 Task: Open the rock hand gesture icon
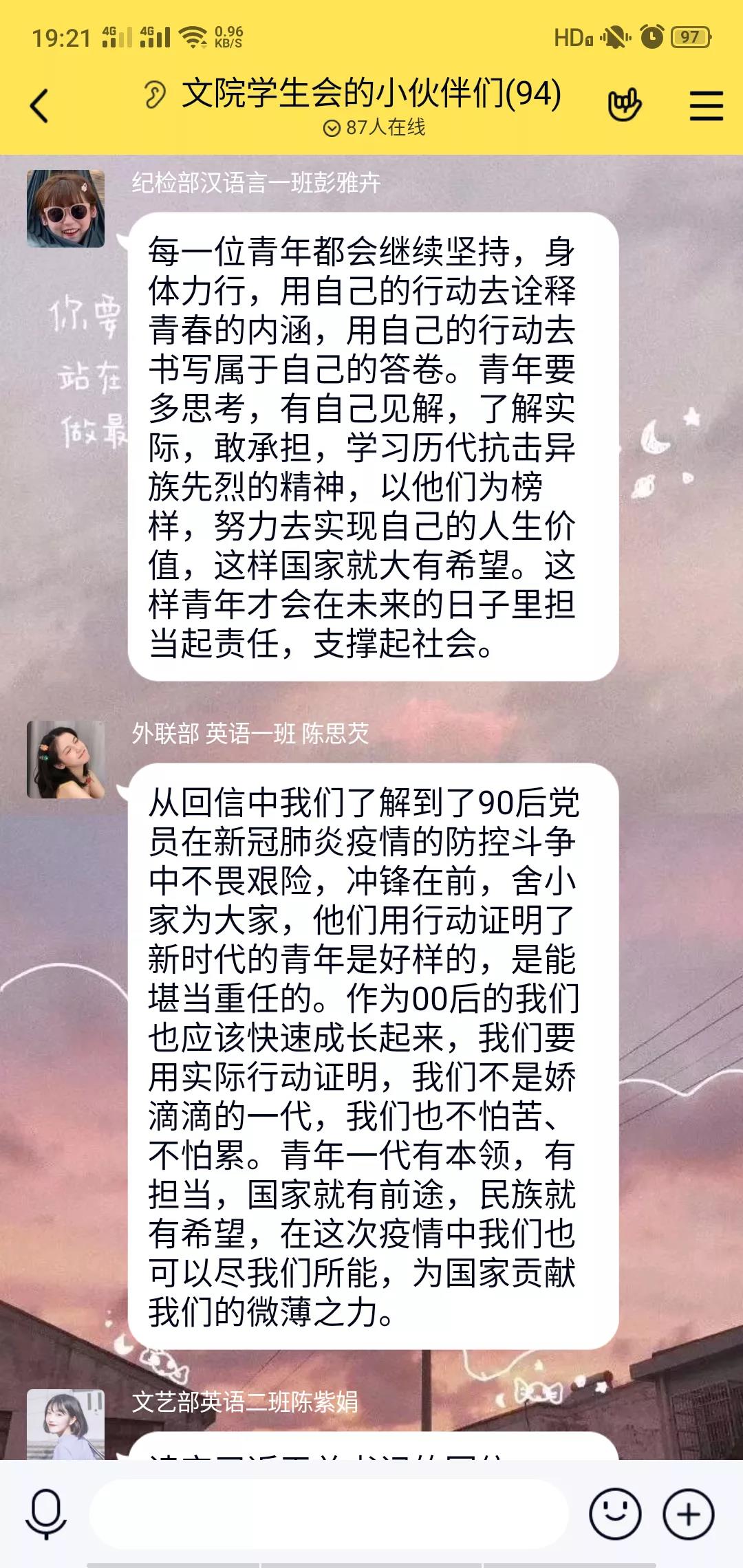[624, 105]
